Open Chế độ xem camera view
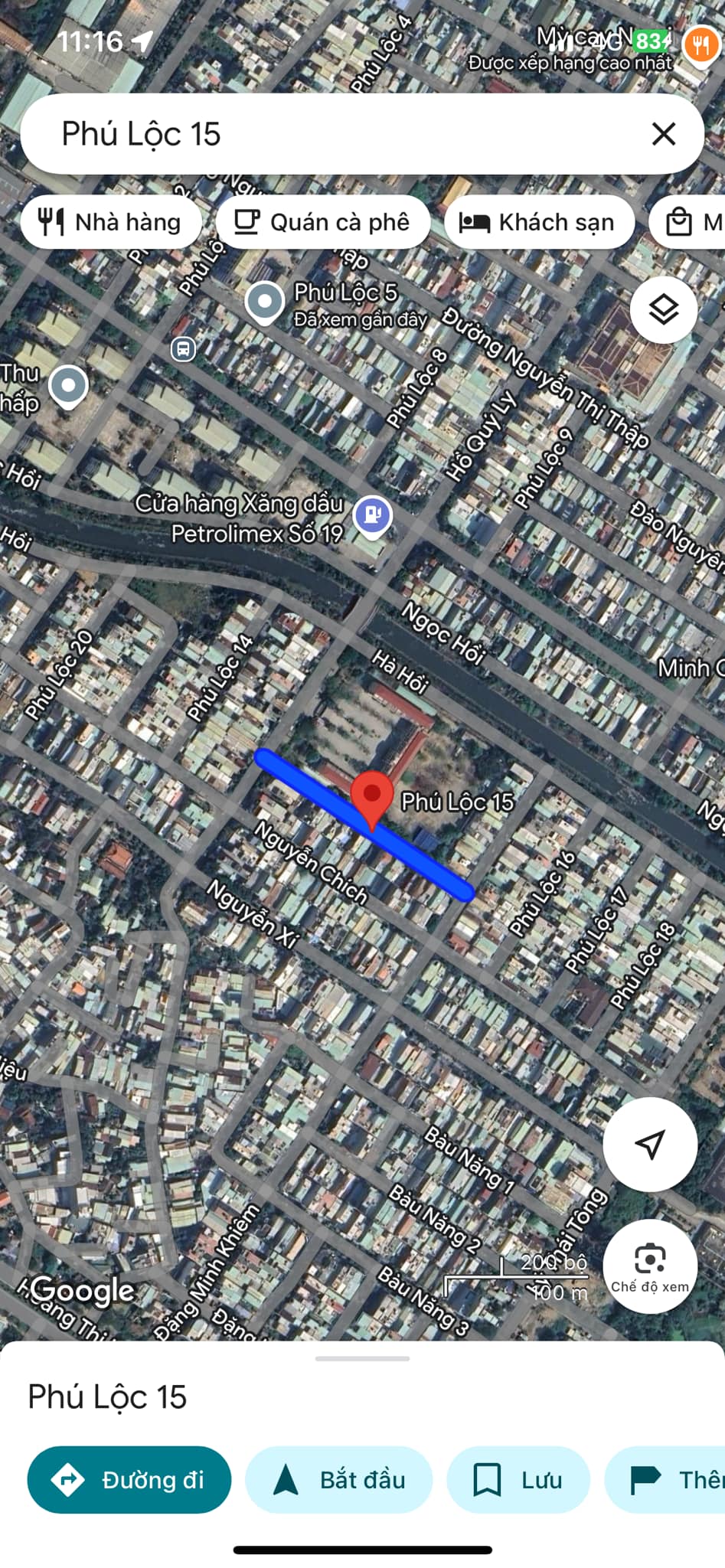 pyautogui.click(x=649, y=1266)
